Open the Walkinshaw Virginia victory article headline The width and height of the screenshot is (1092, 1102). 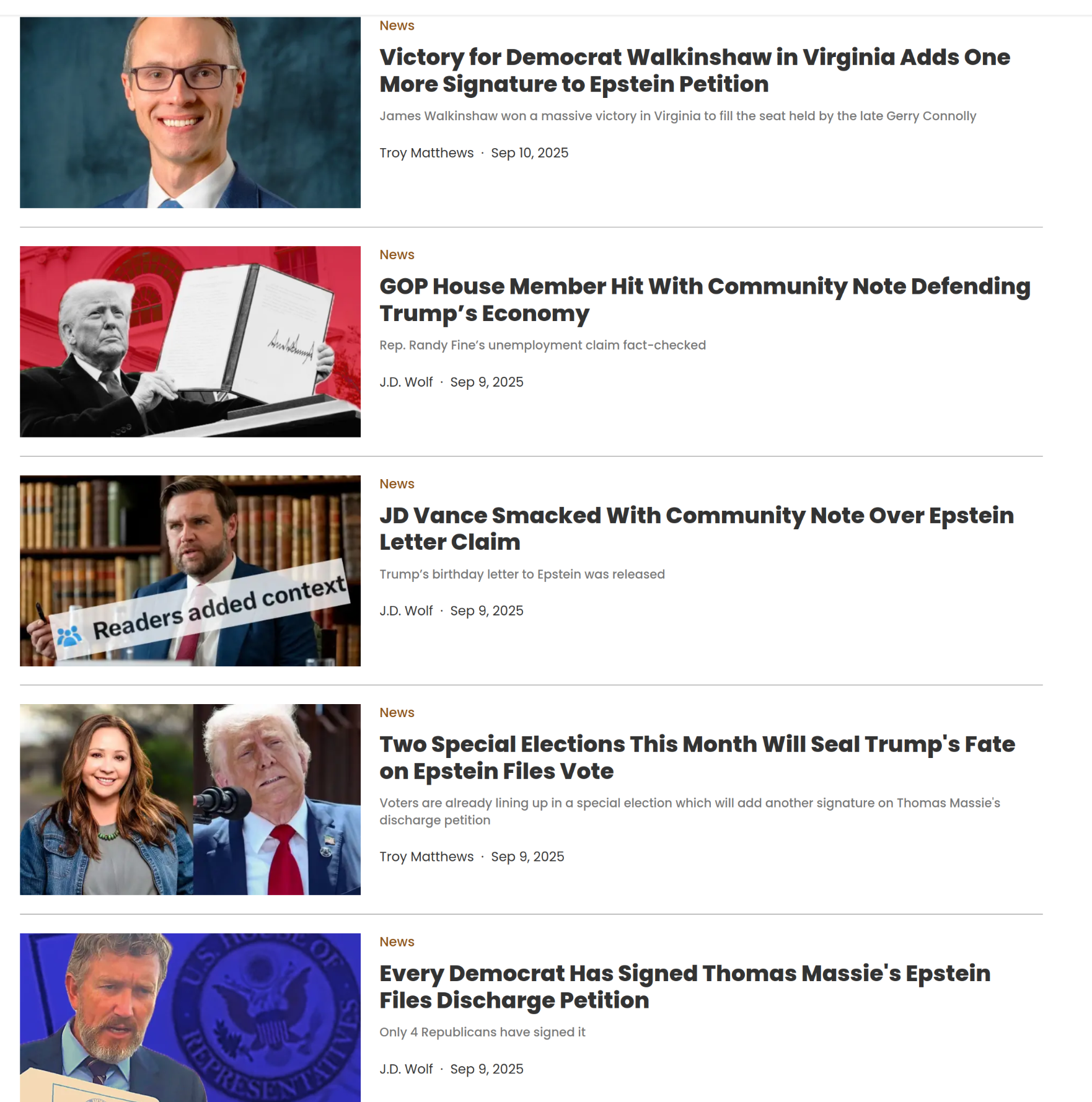click(694, 70)
